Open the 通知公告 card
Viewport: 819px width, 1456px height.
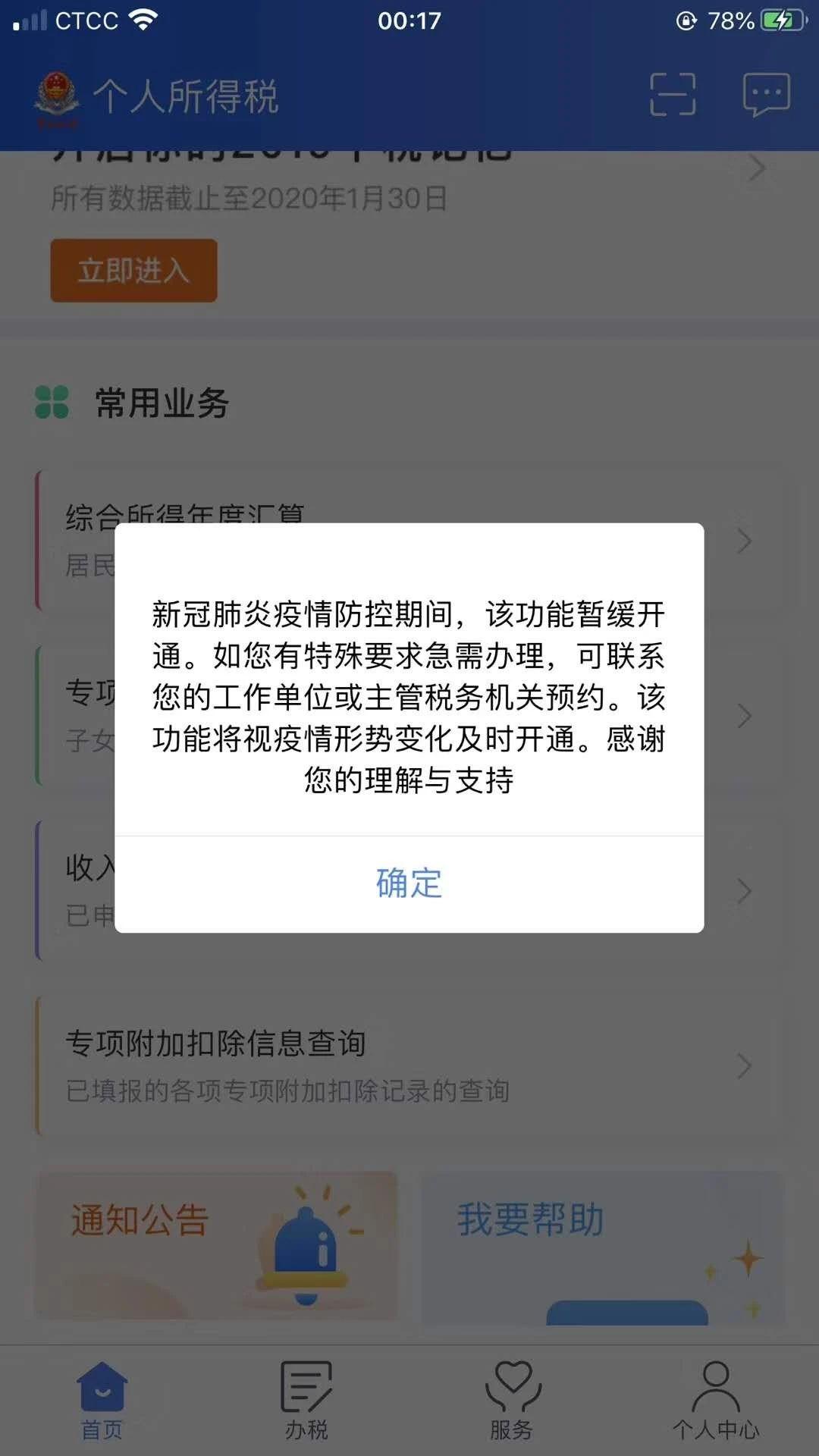coord(217,1246)
